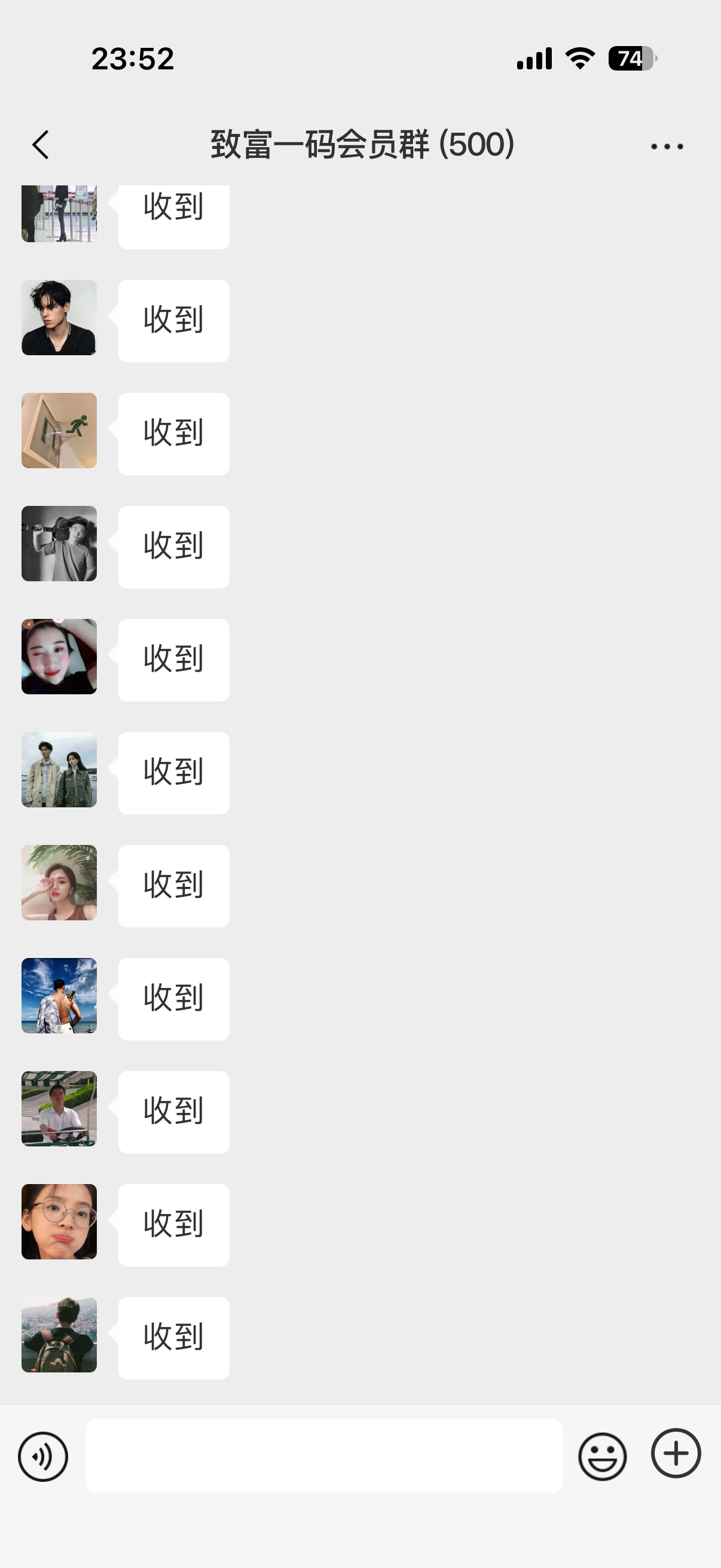Open the plus attachments menu
This screenshot has height=1568, width=721.
point(676,1453)
